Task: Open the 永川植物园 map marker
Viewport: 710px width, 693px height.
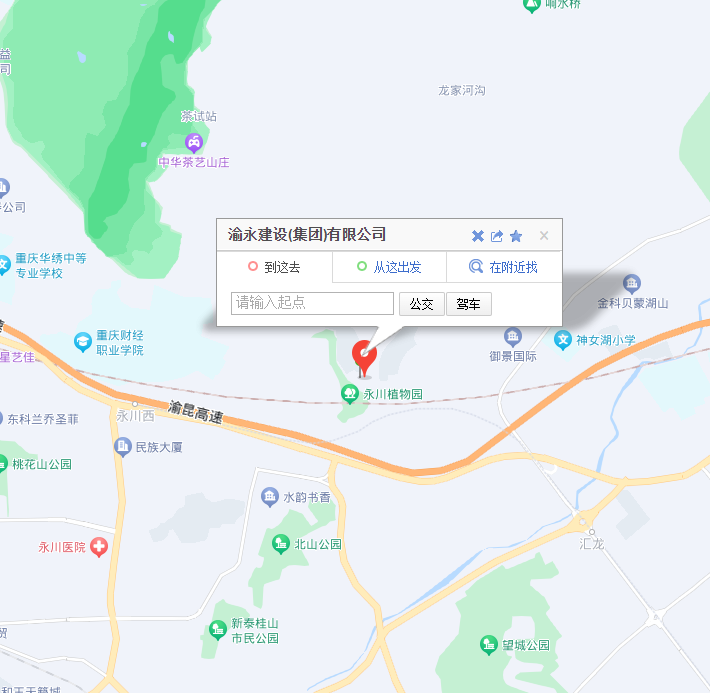Action: point(349,394)
